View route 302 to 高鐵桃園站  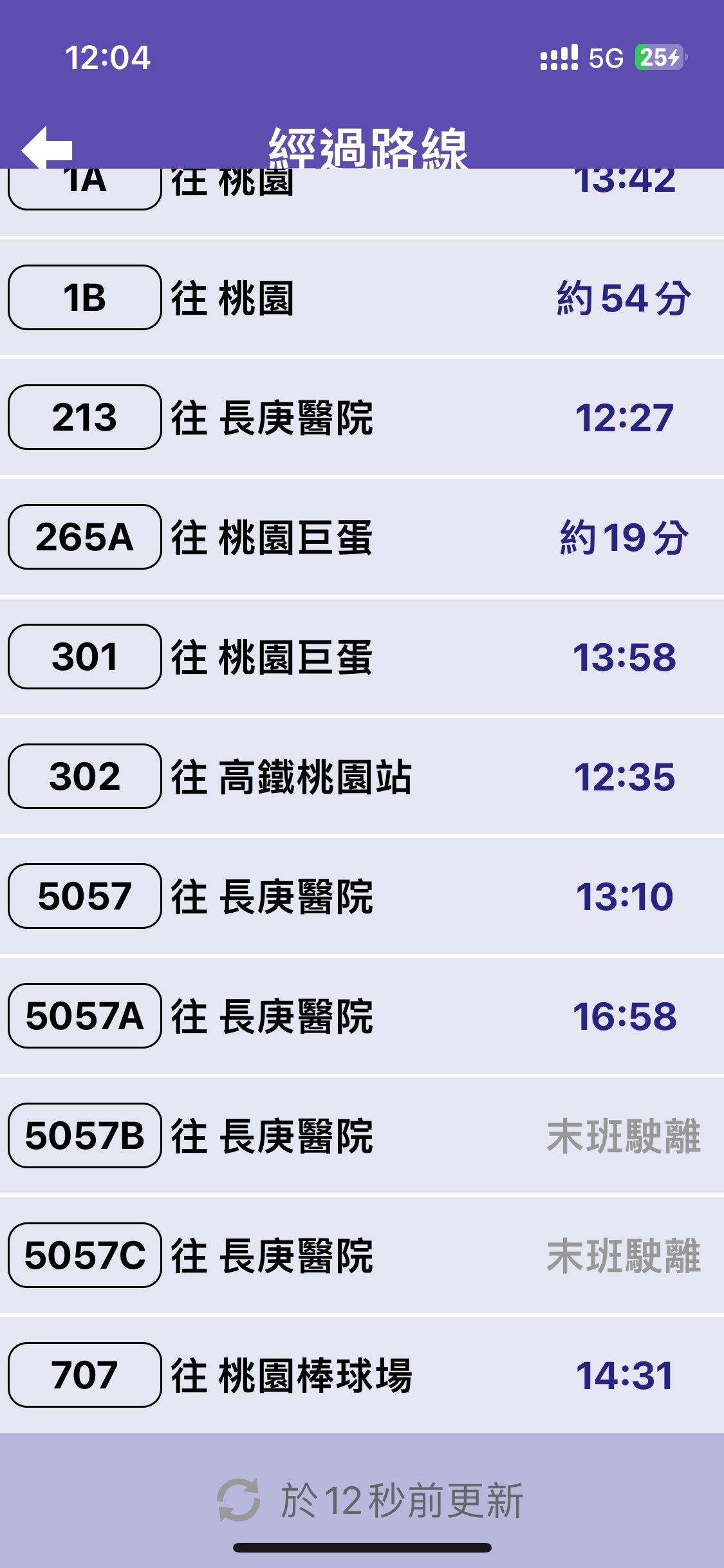point(362,776)
